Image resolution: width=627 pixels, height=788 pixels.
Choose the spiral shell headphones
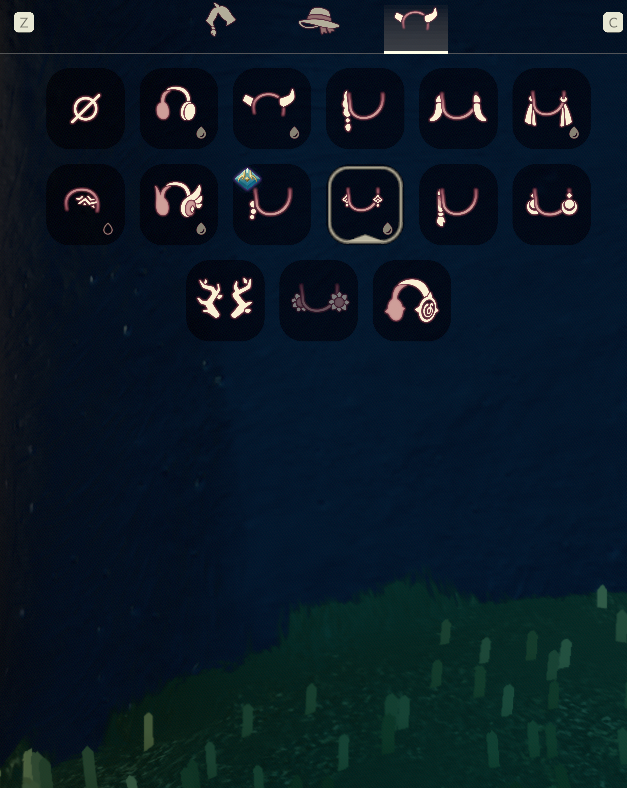[412, 300]
